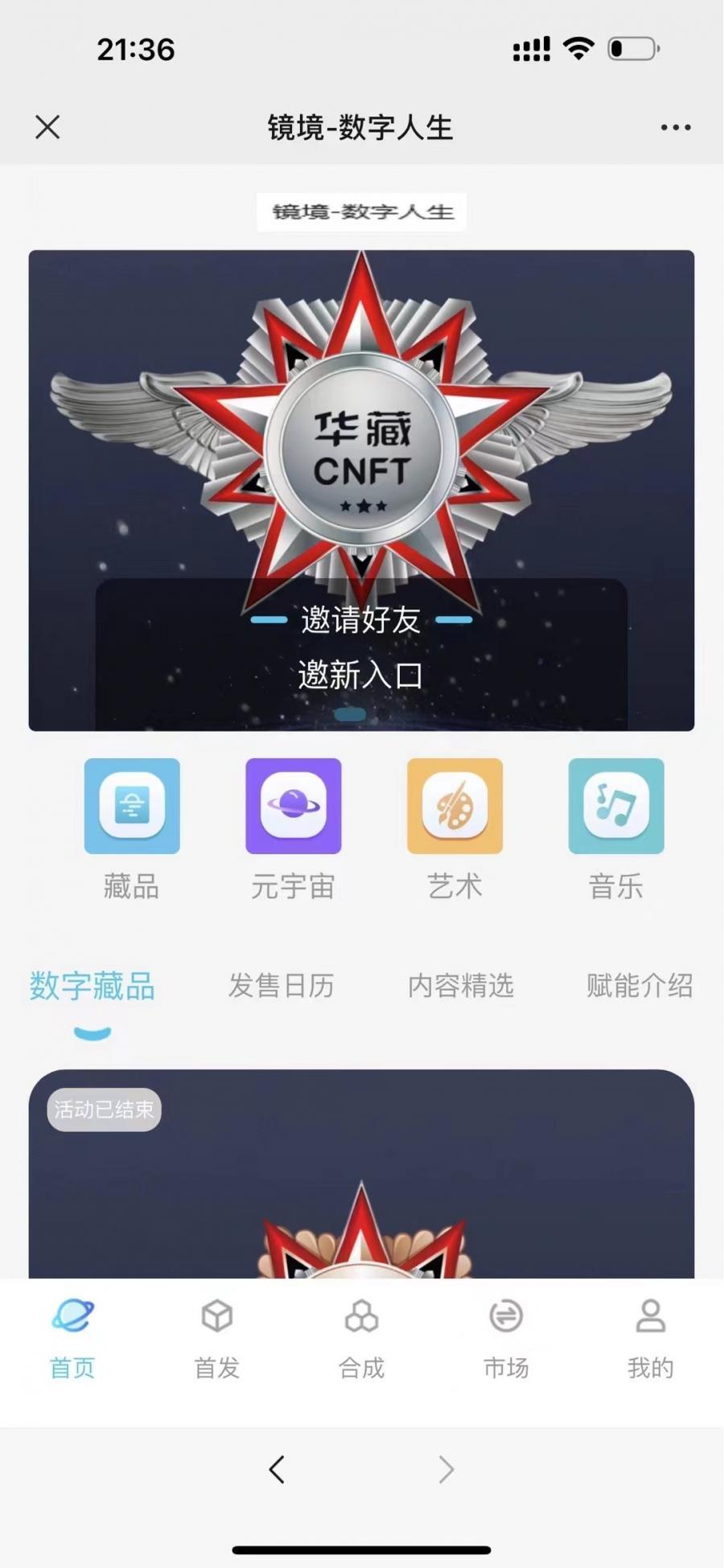Open the 我的 profile tab
The height and width of the screenshot is (1568, 724).
pyautogui.click(x=650, y=1339)
